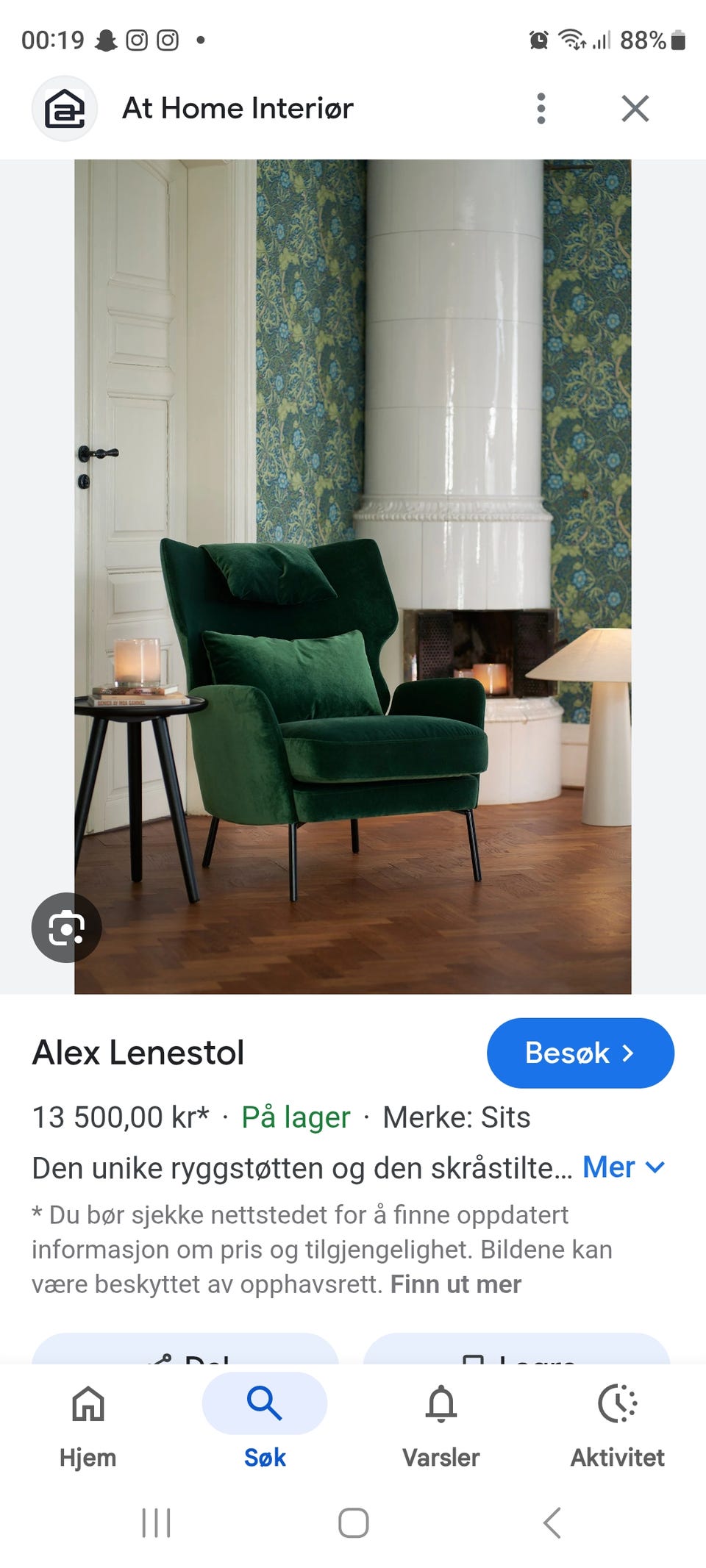Open Varsler notifications bell
This screenshot has width=706, height=1568.
(441, 1406)
